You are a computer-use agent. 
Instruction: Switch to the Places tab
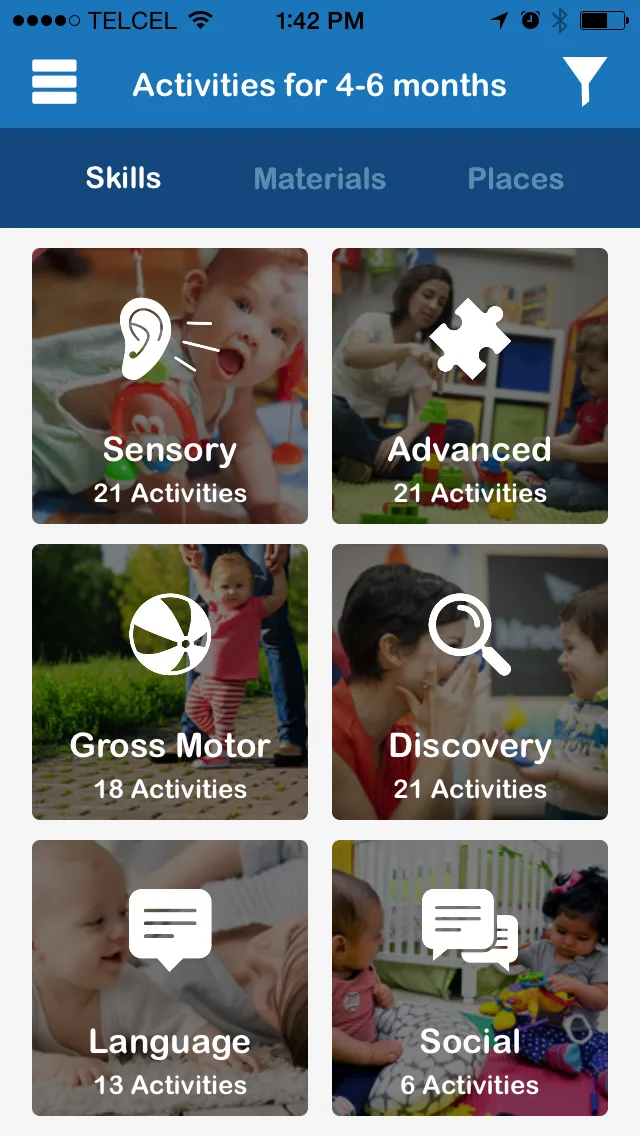(x=515, y=179)
